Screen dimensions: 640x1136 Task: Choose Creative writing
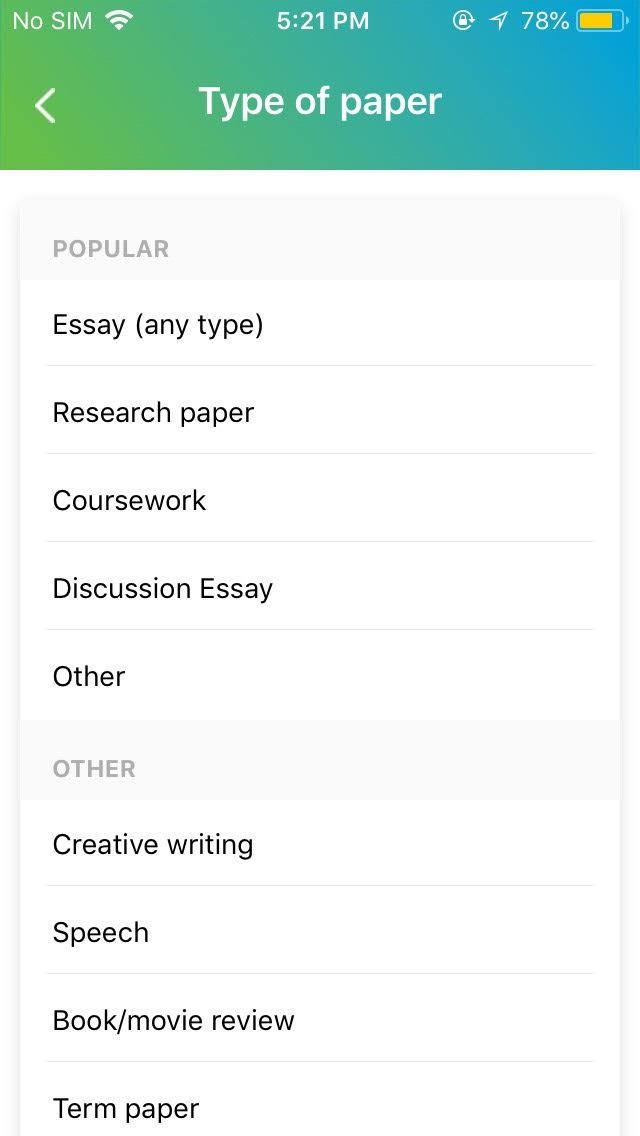(320, 843)
